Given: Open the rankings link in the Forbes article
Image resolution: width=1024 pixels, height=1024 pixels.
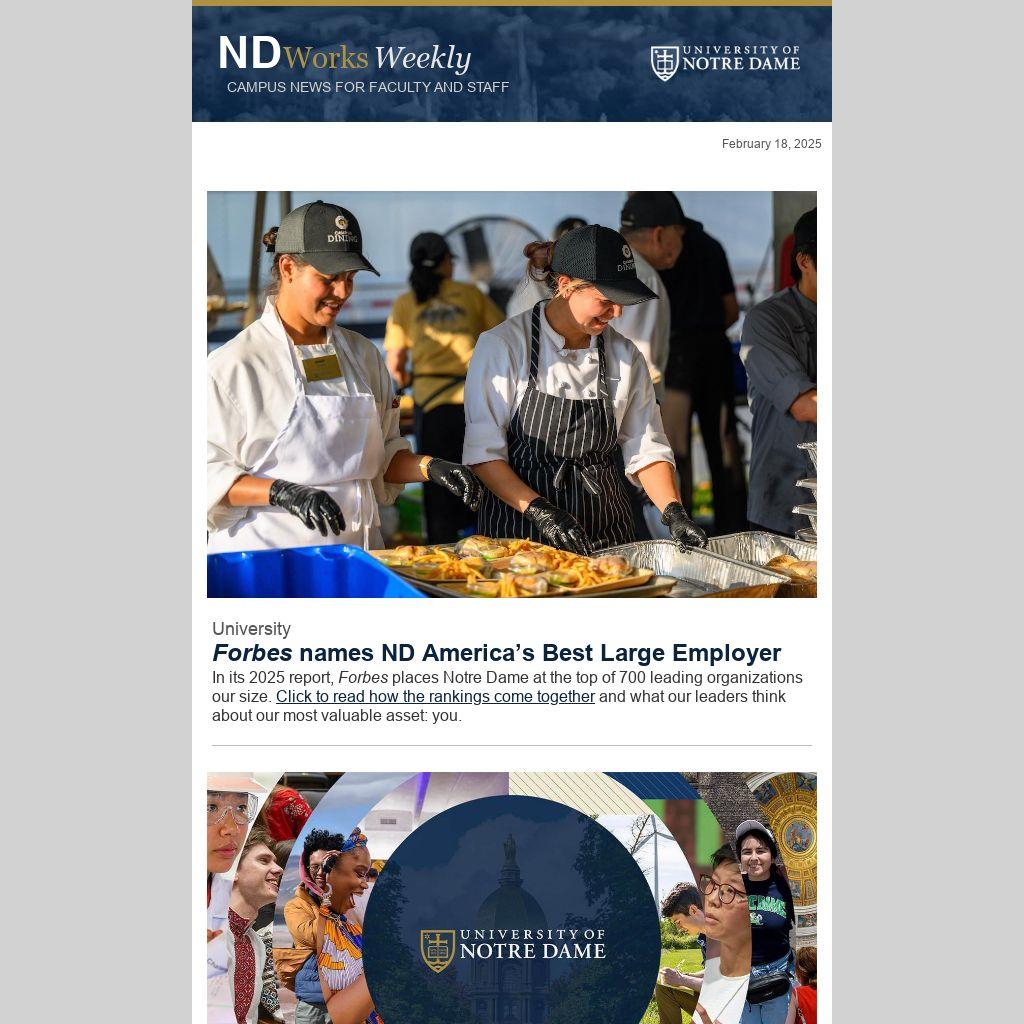Looking at the screenshot, I should pos(435,697).
